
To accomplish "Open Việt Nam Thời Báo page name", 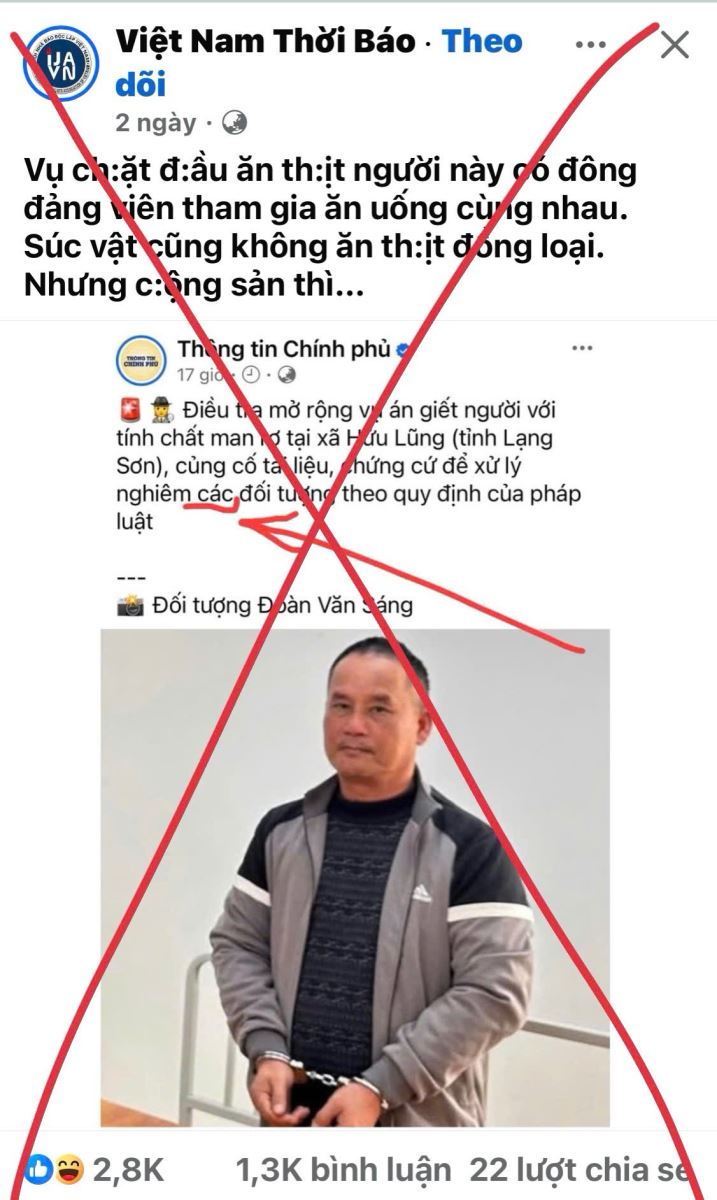I will 265,41.
